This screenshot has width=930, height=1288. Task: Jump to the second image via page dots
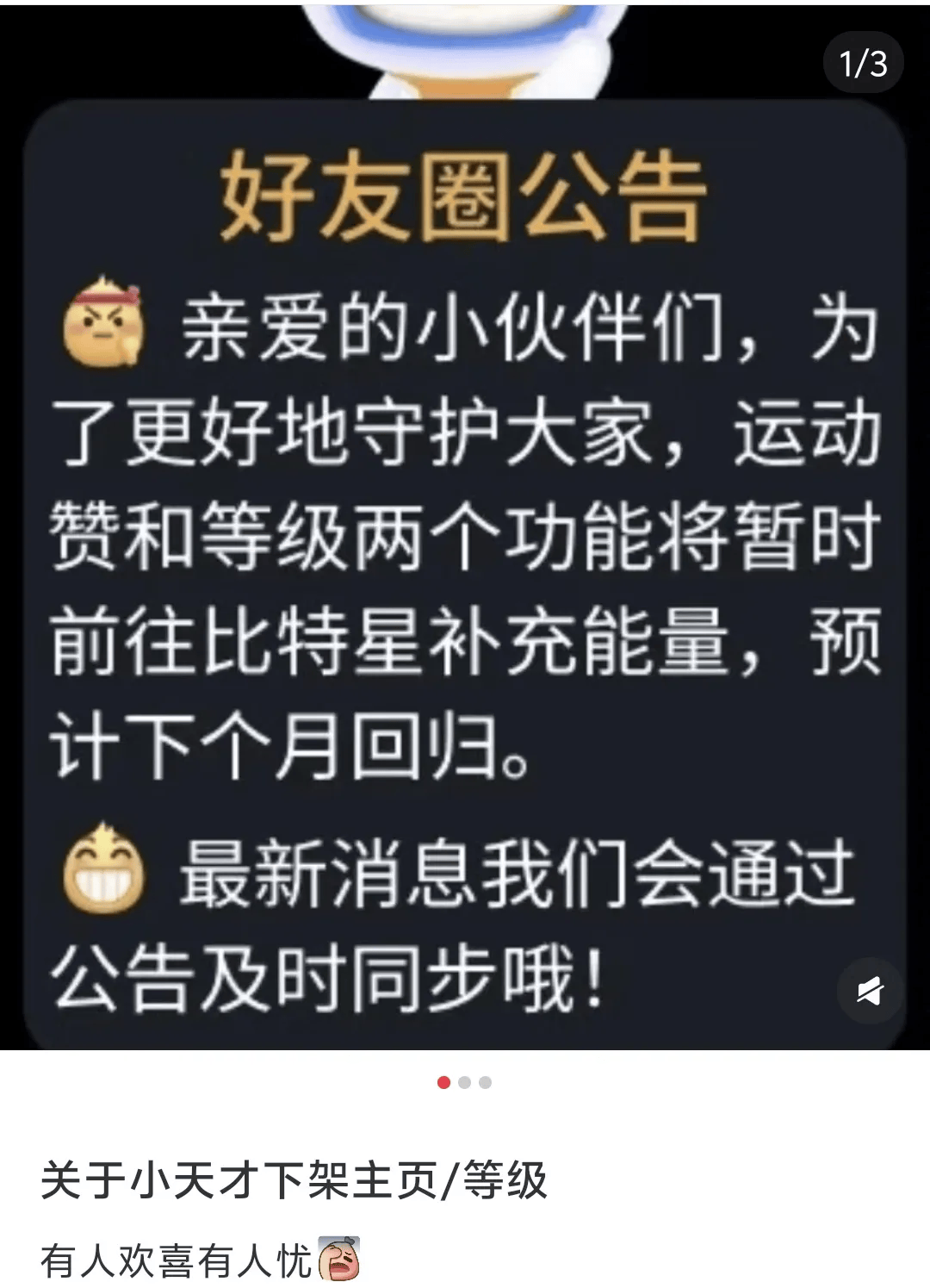click(465, 1082)
